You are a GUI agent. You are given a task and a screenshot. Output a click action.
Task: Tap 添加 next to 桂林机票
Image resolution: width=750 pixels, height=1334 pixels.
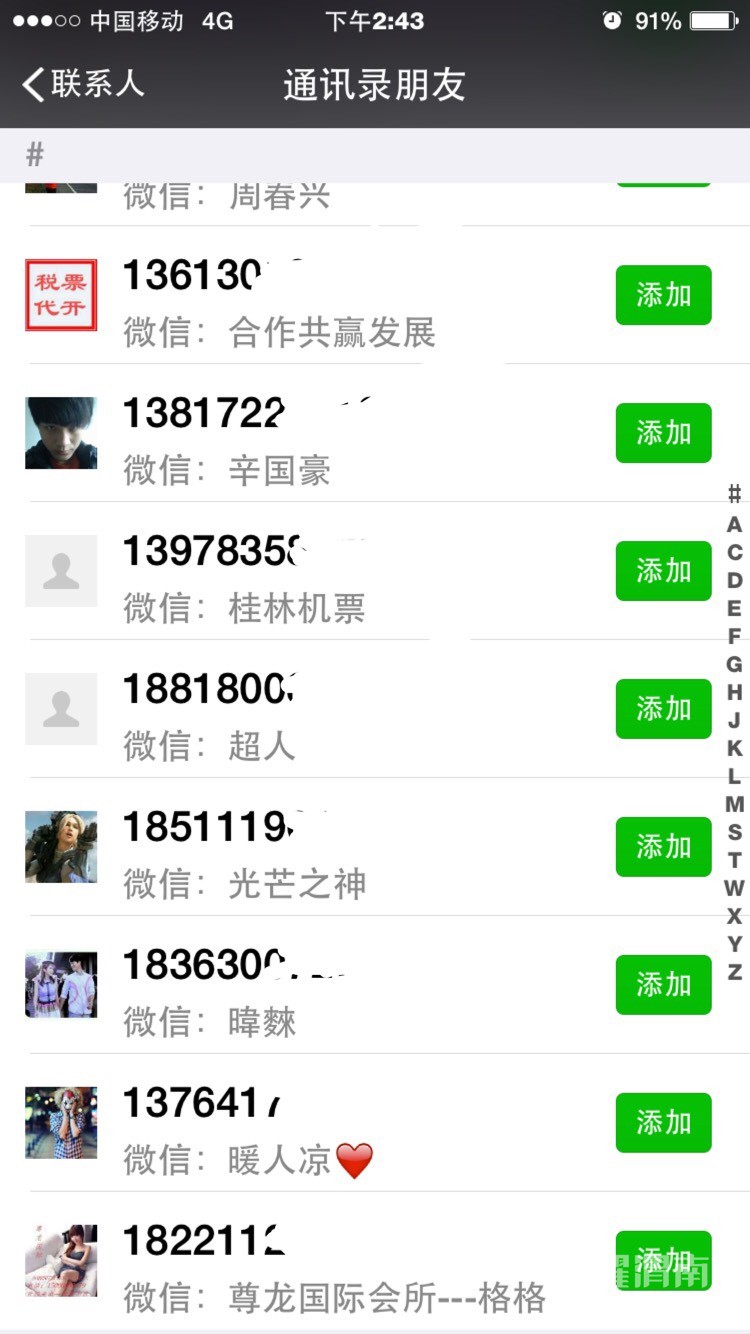pos(663,571)
